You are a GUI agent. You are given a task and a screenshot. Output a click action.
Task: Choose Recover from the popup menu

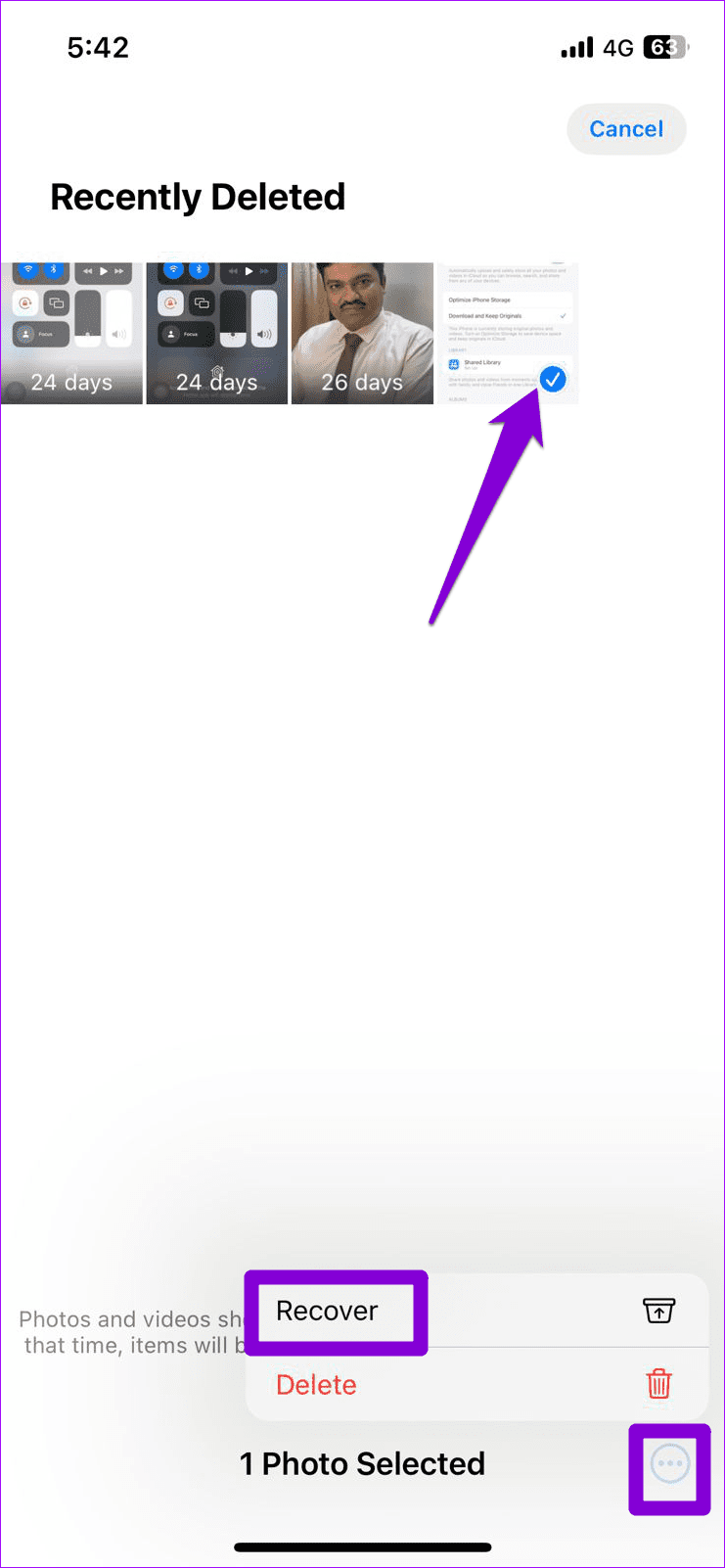click(327, 1311)
